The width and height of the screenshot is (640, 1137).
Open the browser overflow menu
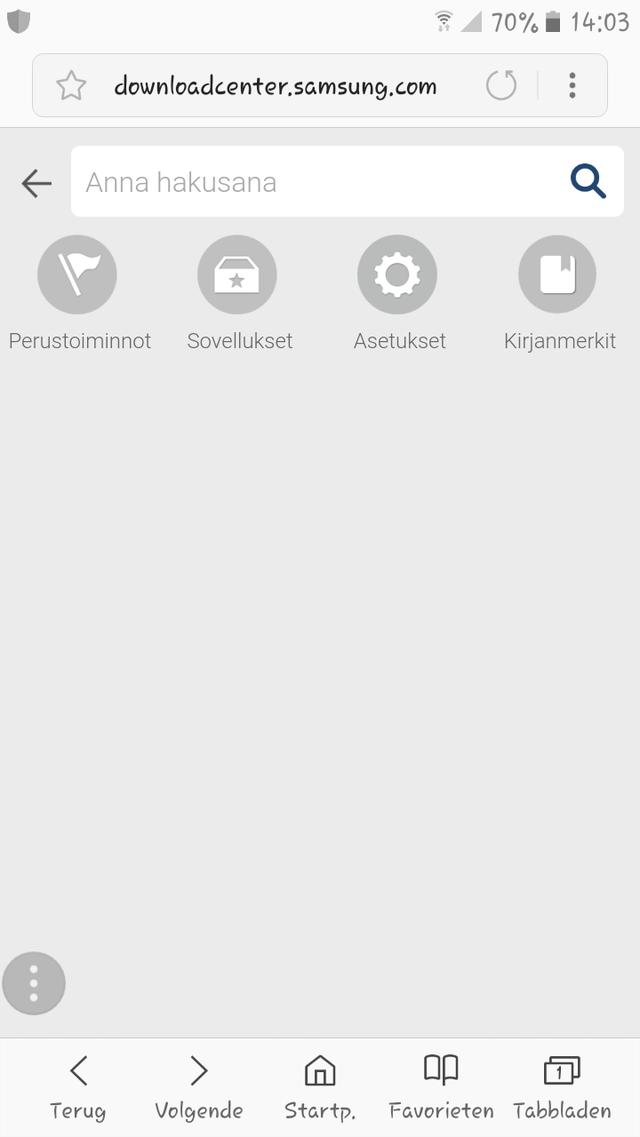[x=572, y=86]
